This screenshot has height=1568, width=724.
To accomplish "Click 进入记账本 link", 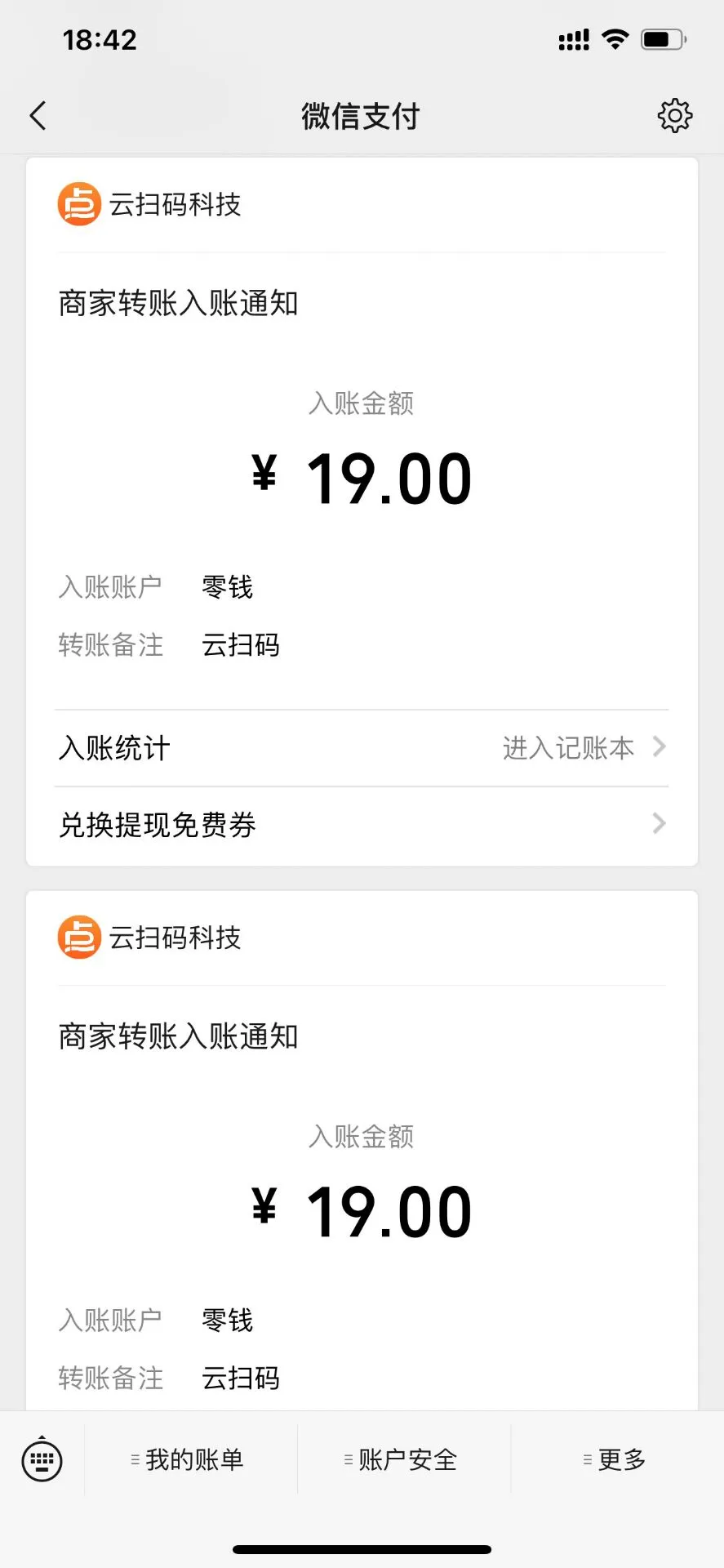I will point(567,746).
